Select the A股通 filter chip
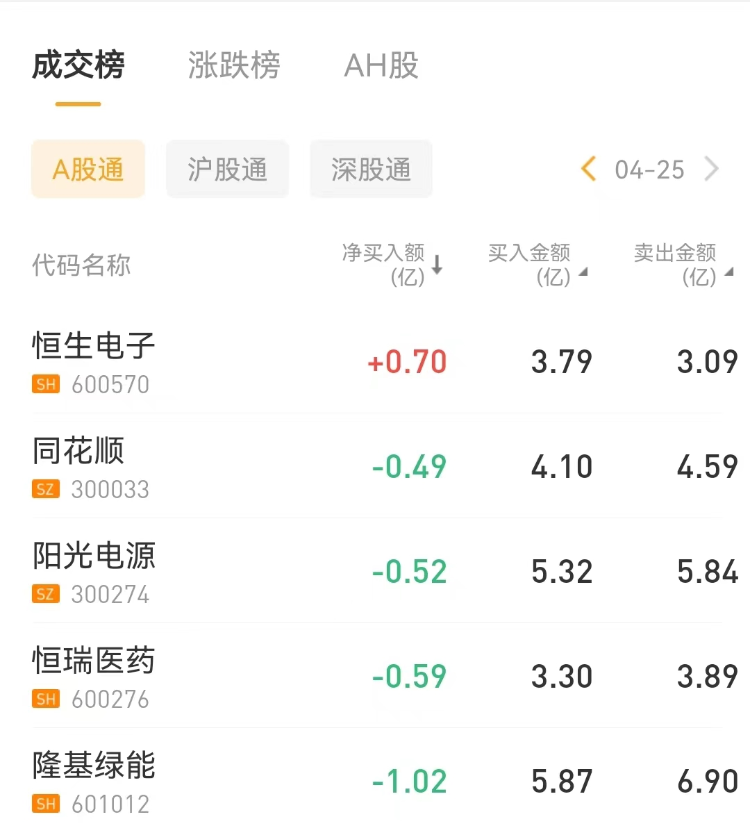This screenshot has width=750, height=826. pyautogui.click(x=88, y=169)
